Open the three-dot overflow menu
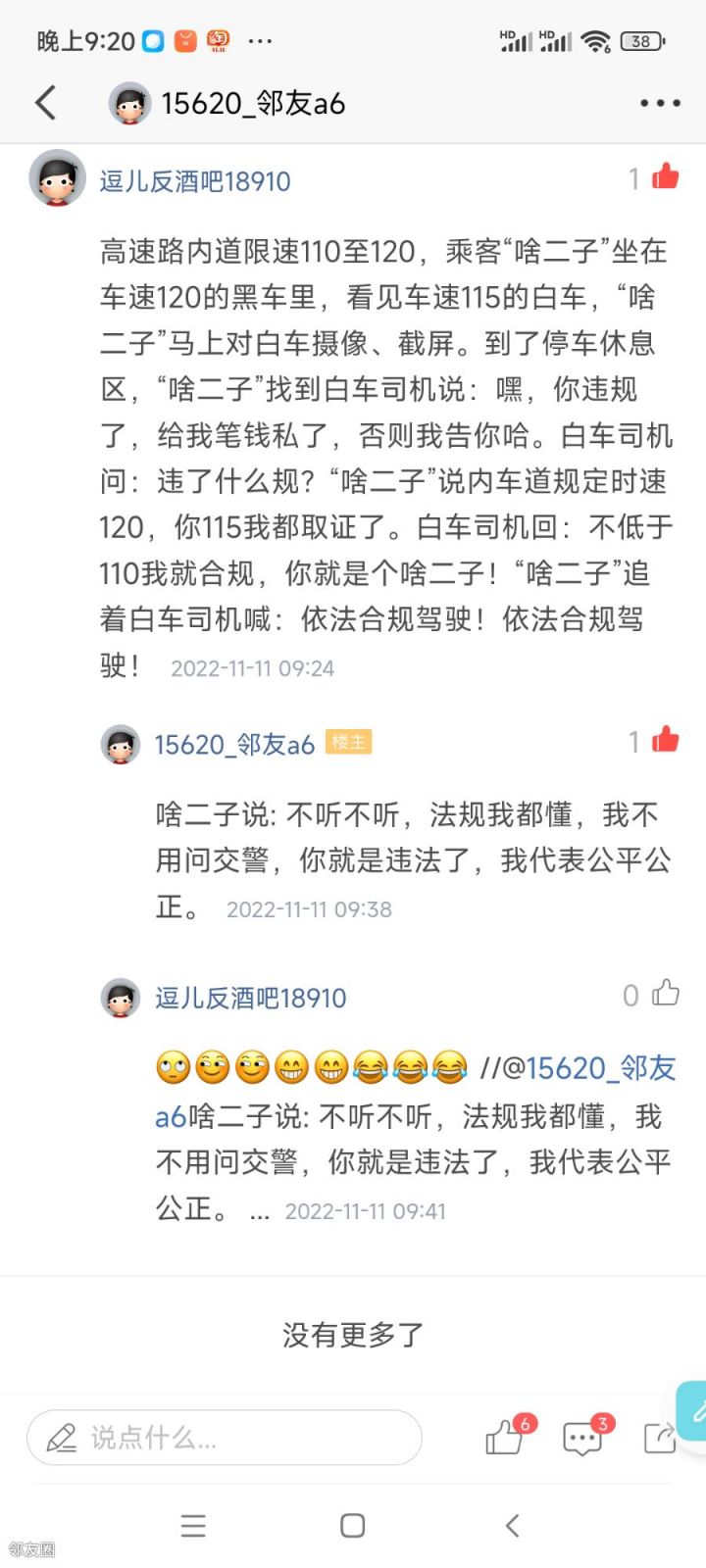The width and height of the screenshot is (706, 1568). tap(660, 103)
